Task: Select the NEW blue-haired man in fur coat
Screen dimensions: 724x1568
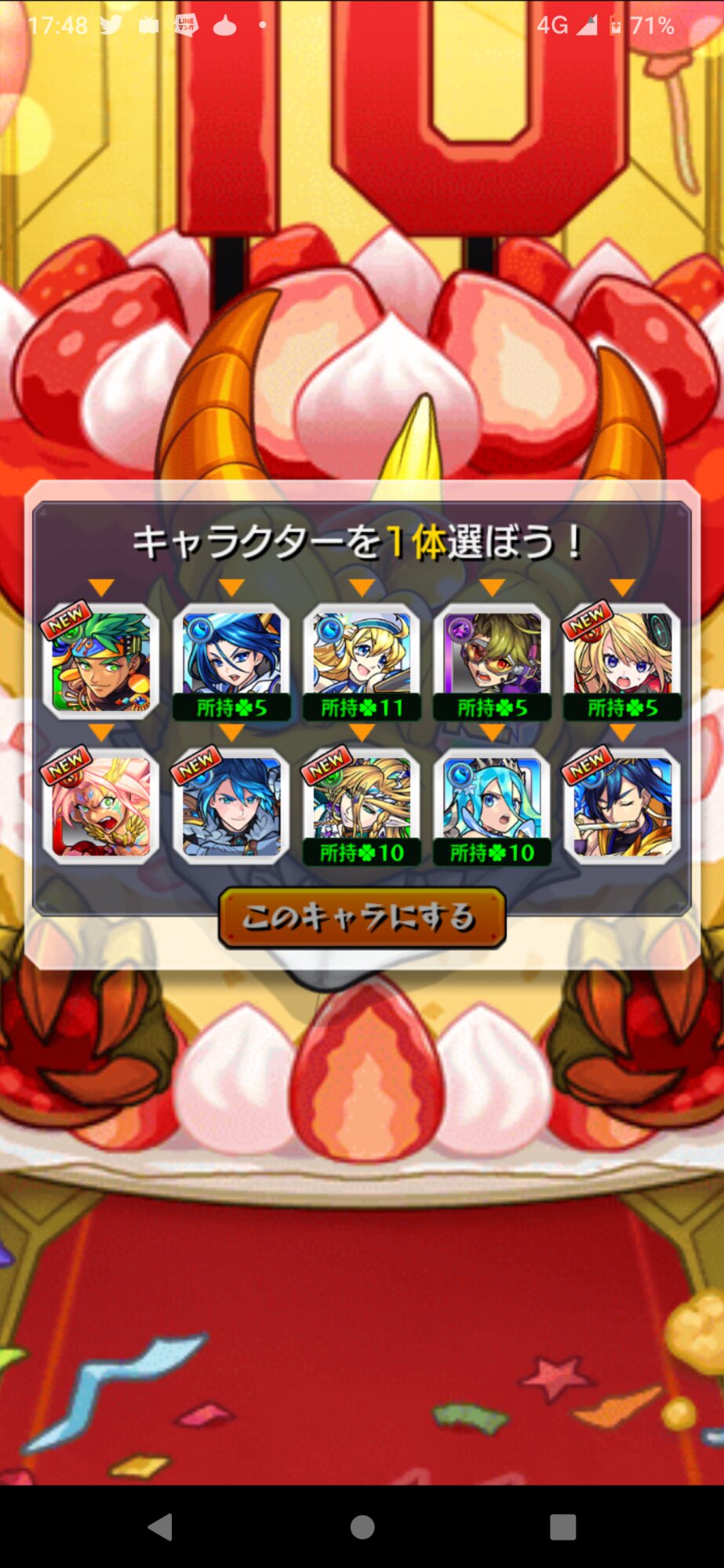Action: pyautogui.click(x=231, y=807)
